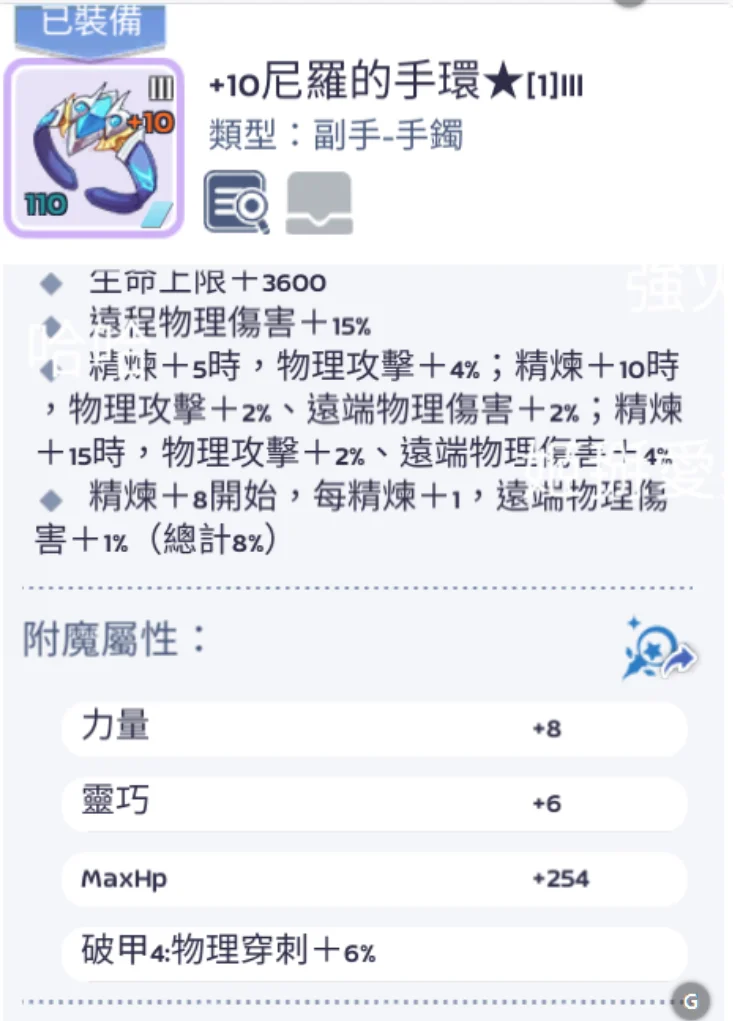Tap the +10 bracelet item thumbnail
This screenshot has width=733, height=1021.
click(x=94, y=149)
